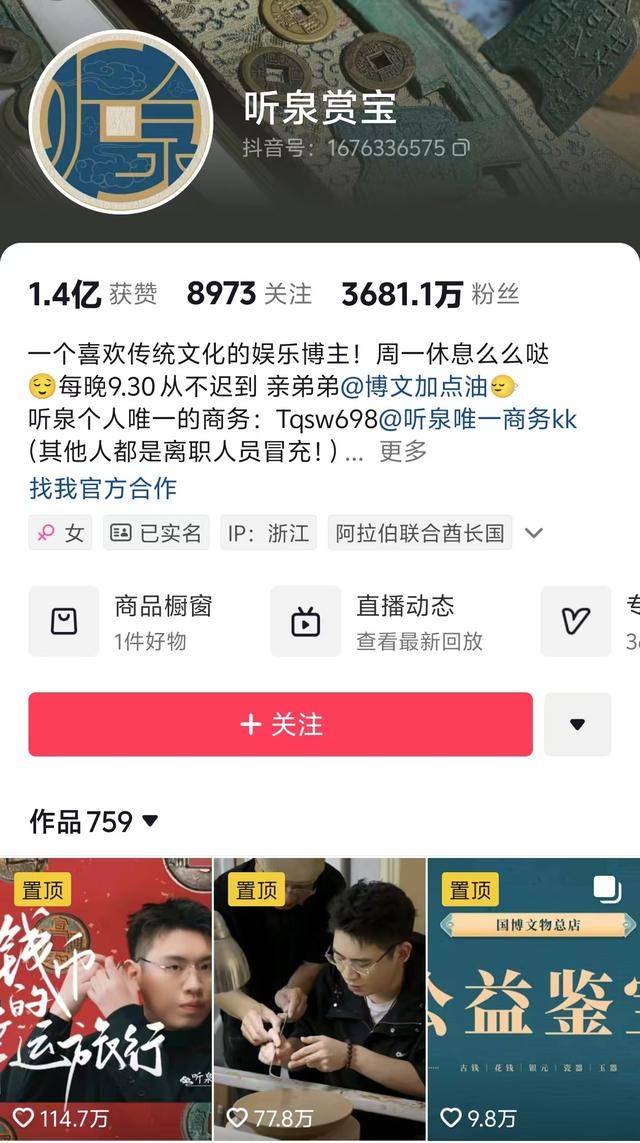Expand the bio with 更多
640x1143 pixels.
coord(403,451)
